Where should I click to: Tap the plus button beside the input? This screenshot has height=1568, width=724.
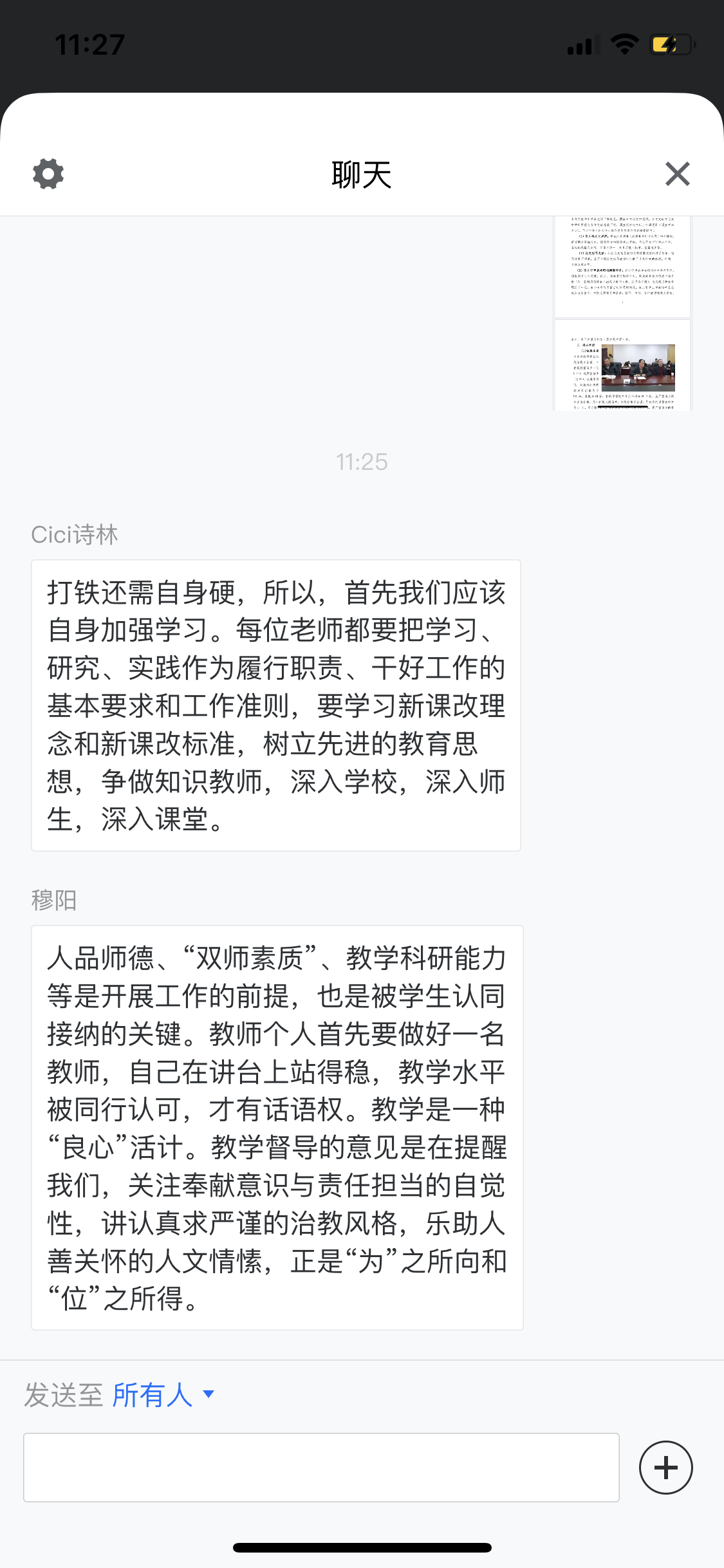[665, 1467]
